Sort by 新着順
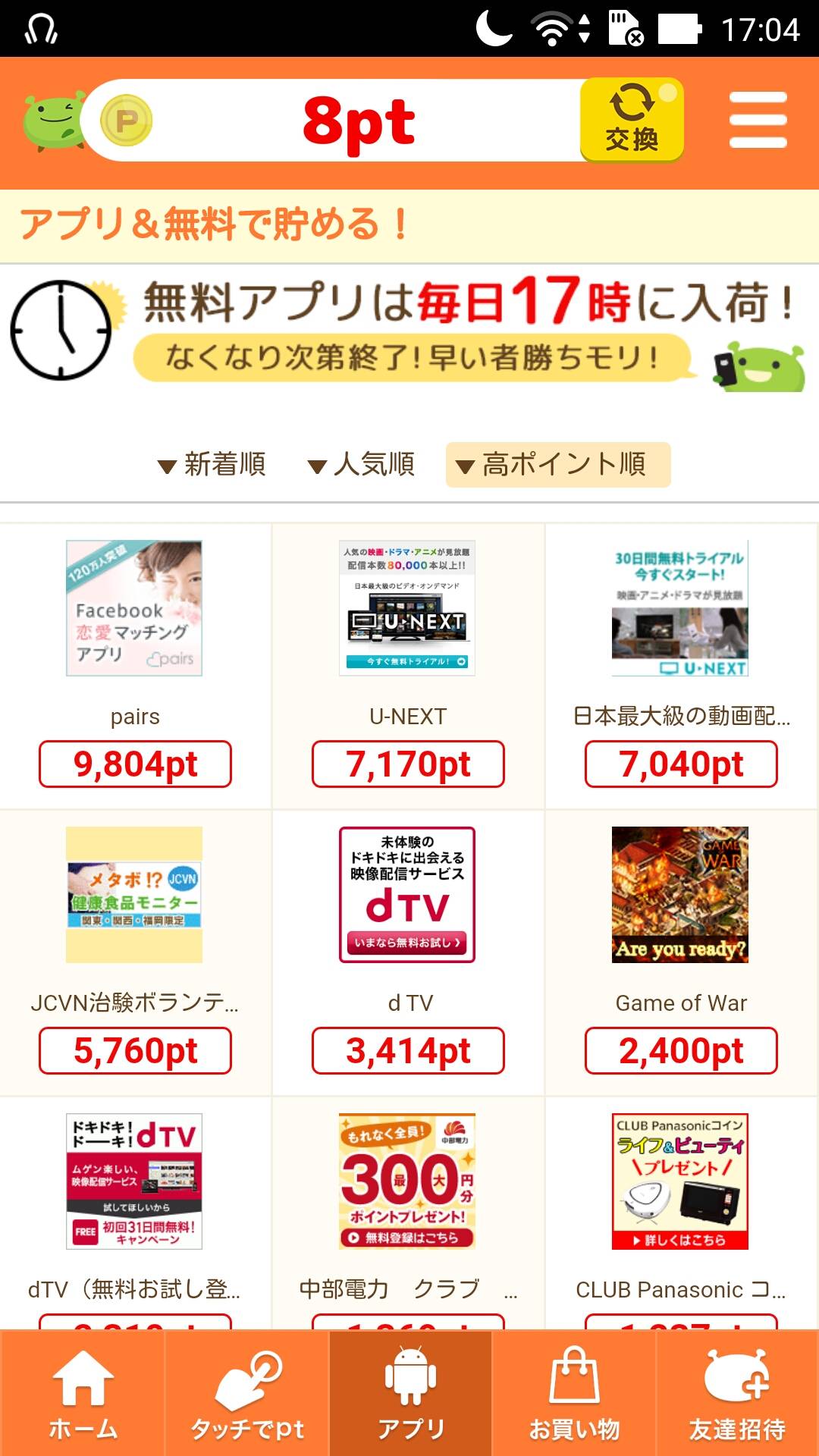819x1456 pixels. 212,464
